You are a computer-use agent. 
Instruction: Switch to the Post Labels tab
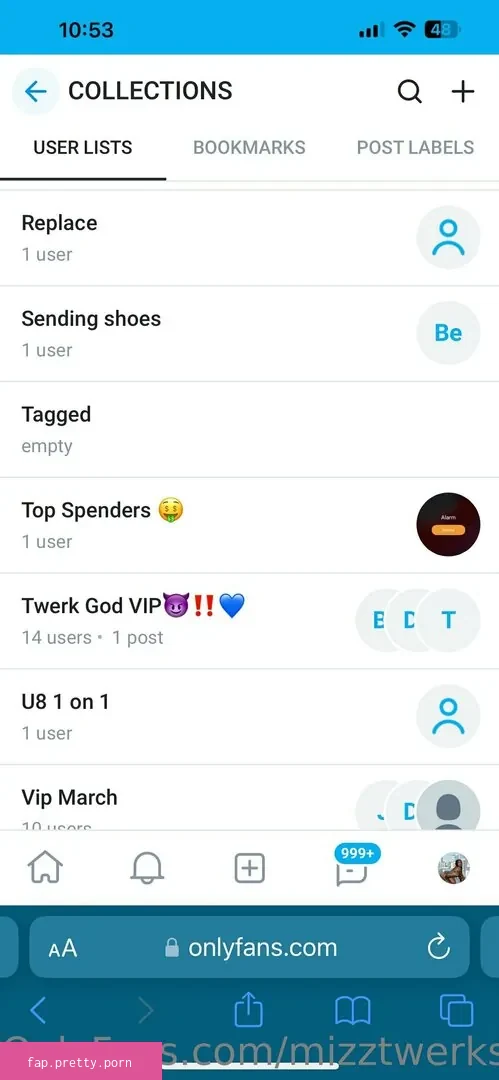(x=415, y=147)
